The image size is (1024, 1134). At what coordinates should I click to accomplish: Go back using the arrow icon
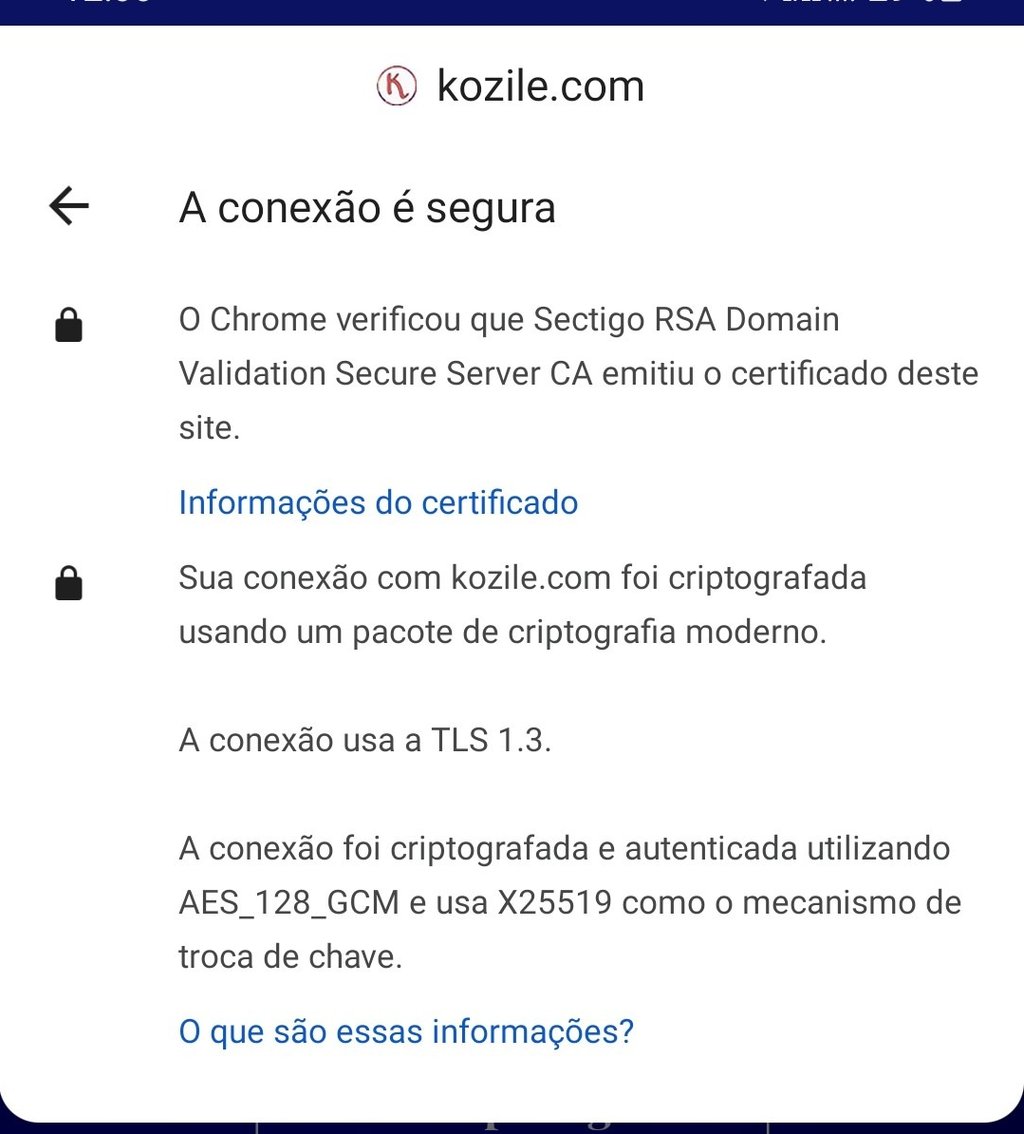coord(69,206)
